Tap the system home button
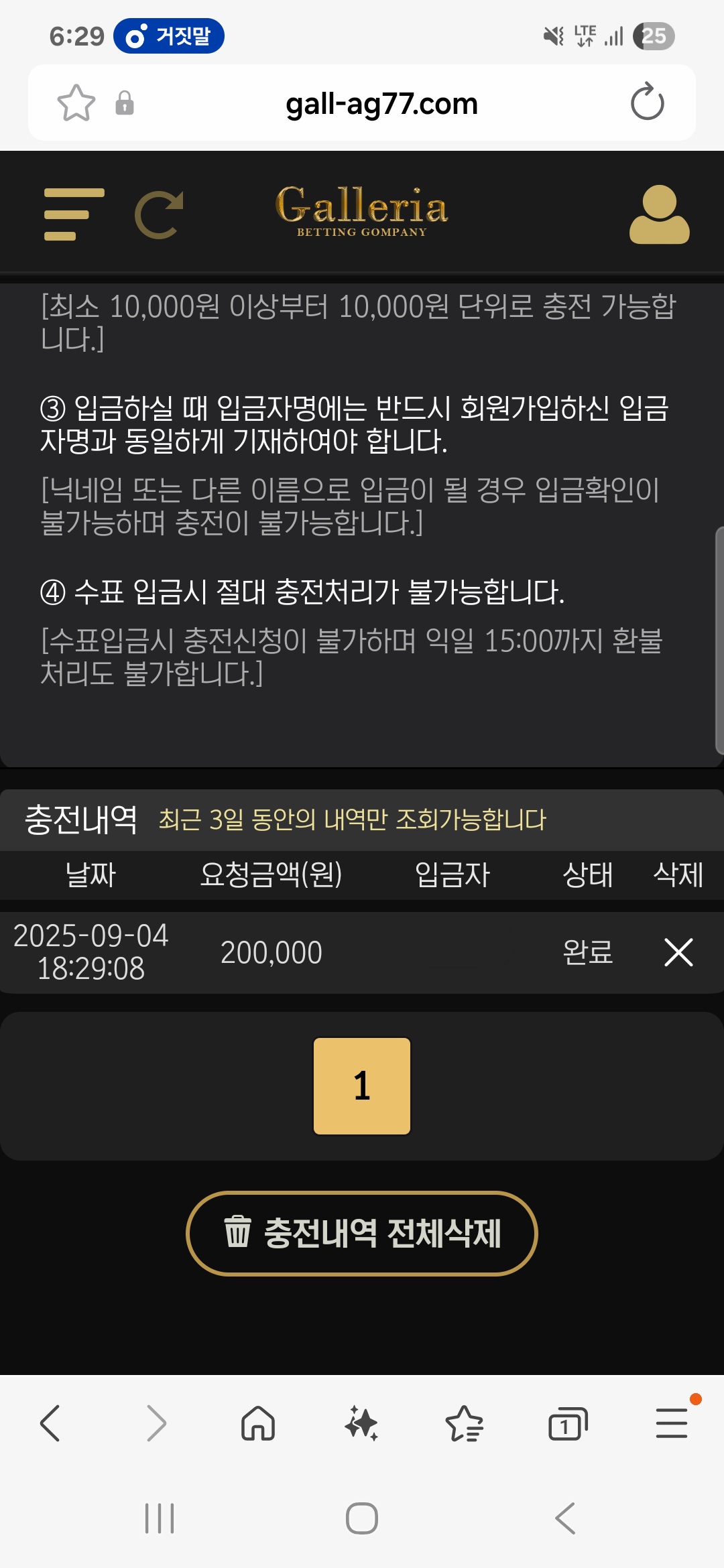 click(362, 1518)
